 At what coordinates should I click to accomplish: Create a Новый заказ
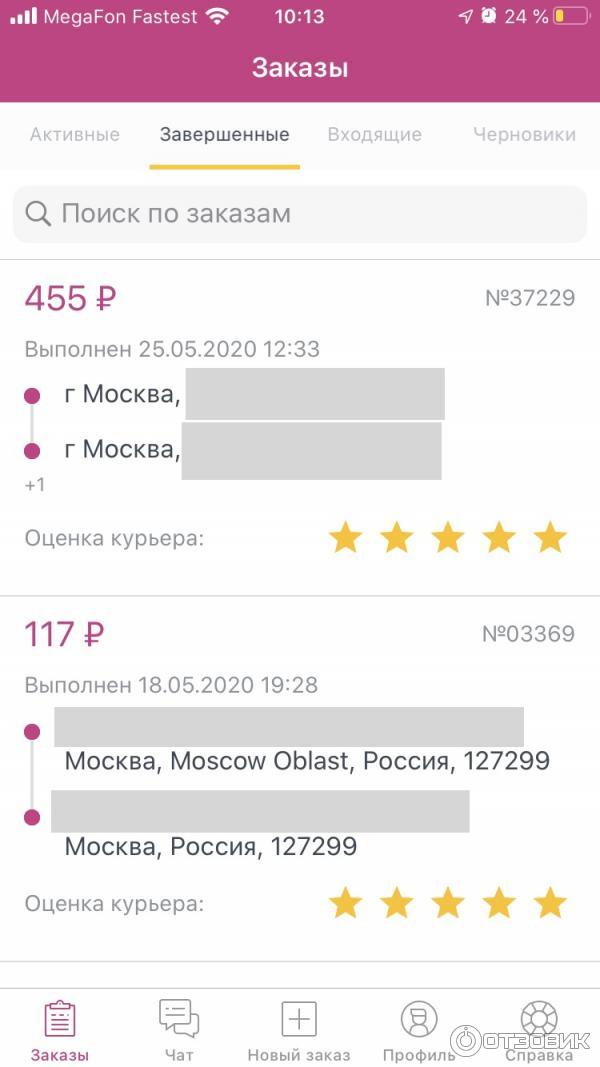[299, 1030]
